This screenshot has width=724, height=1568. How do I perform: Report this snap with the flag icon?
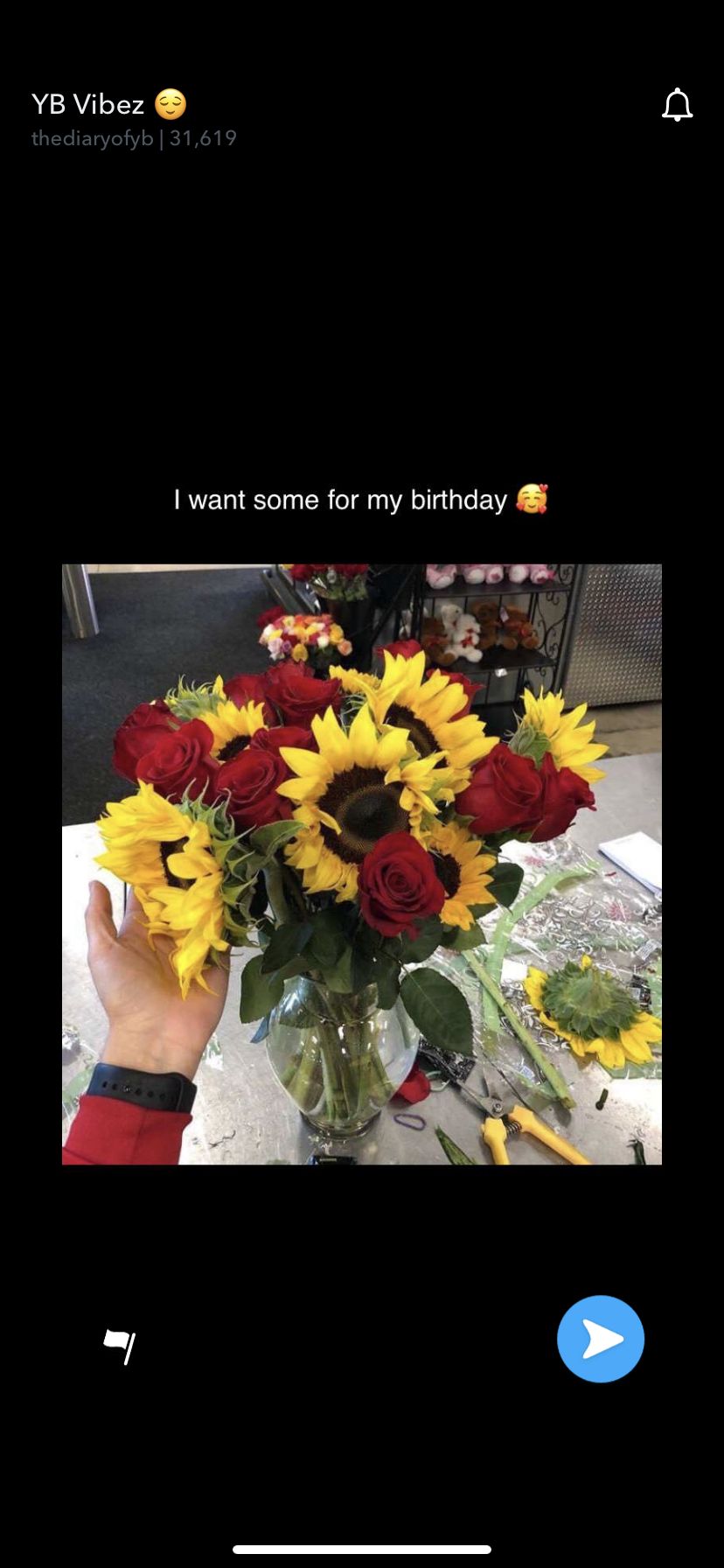click(x=120, y=1346)
